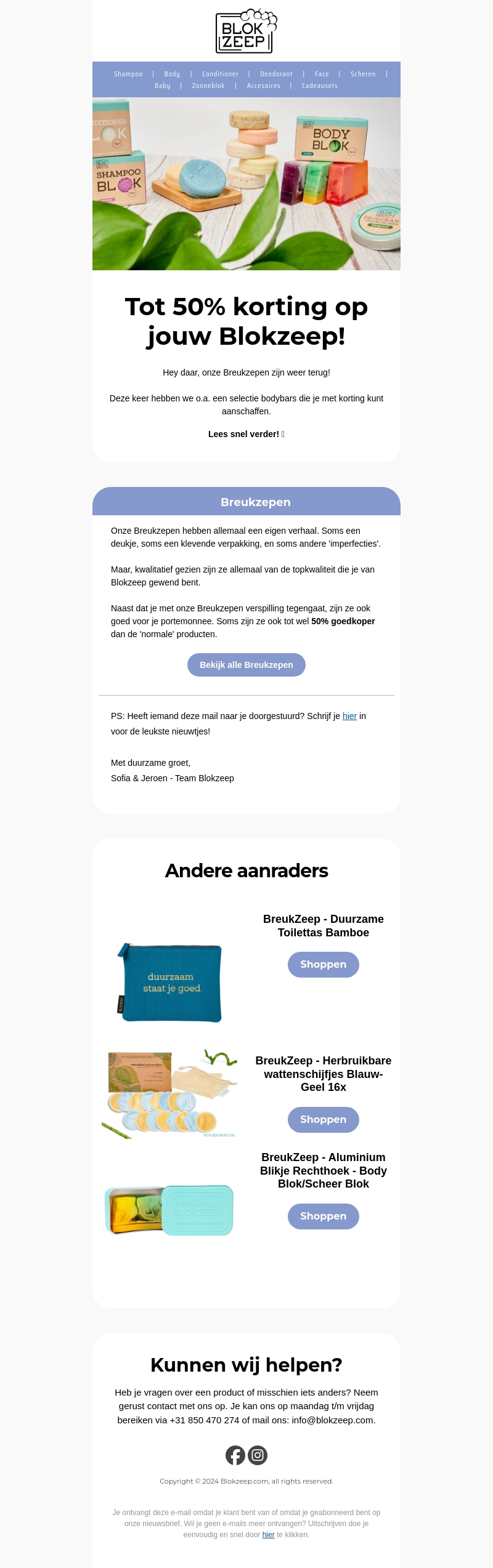This screenshot has width=493, height=1568.
Task: Go to the Body category
Action: pyautogui.click(x=172, y=74)
